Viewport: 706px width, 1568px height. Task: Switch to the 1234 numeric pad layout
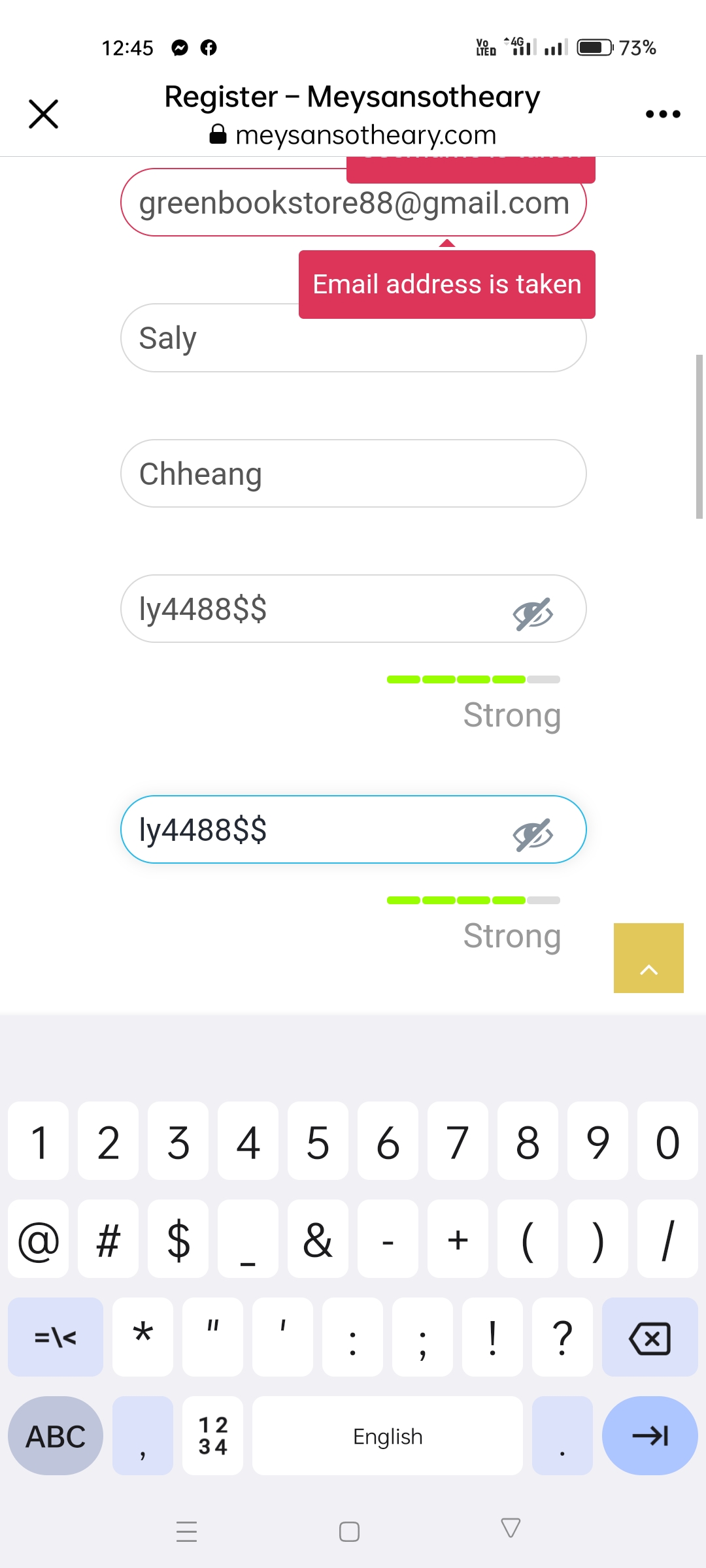212,1436
